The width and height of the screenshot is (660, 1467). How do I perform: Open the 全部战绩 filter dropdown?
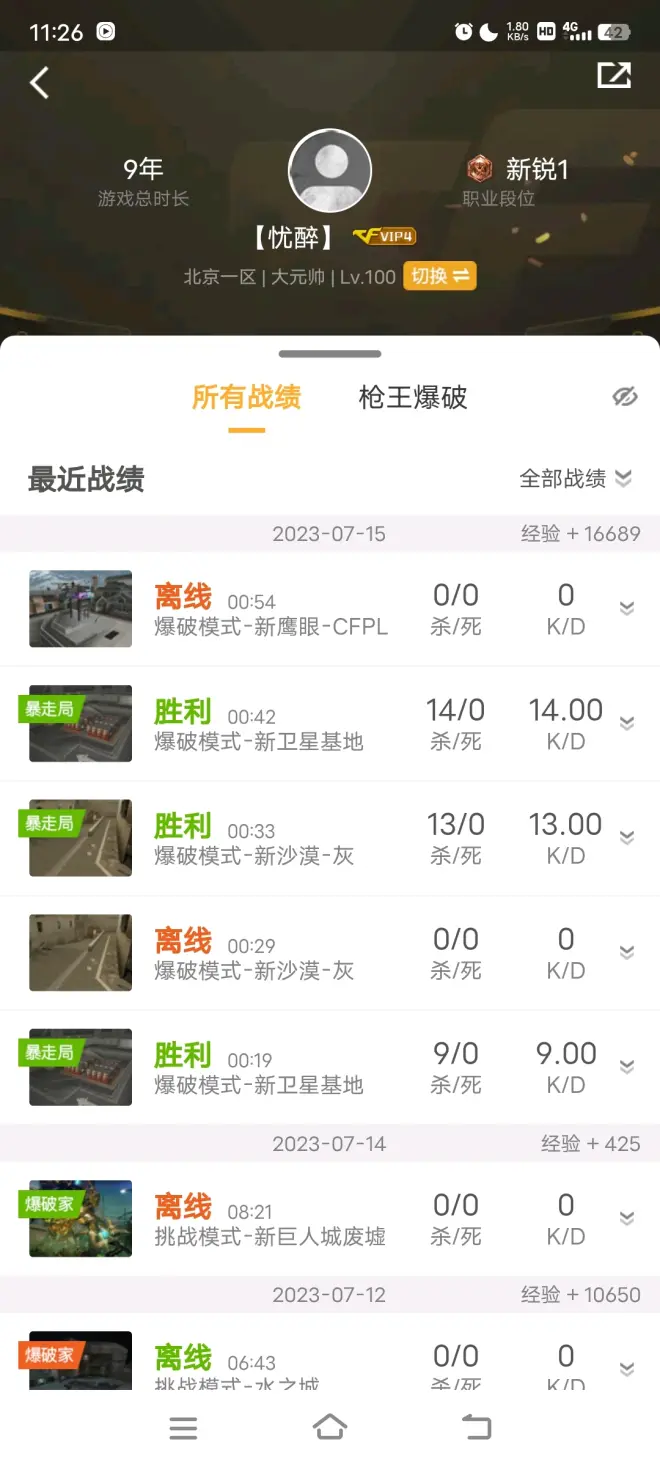coord(576,479)
